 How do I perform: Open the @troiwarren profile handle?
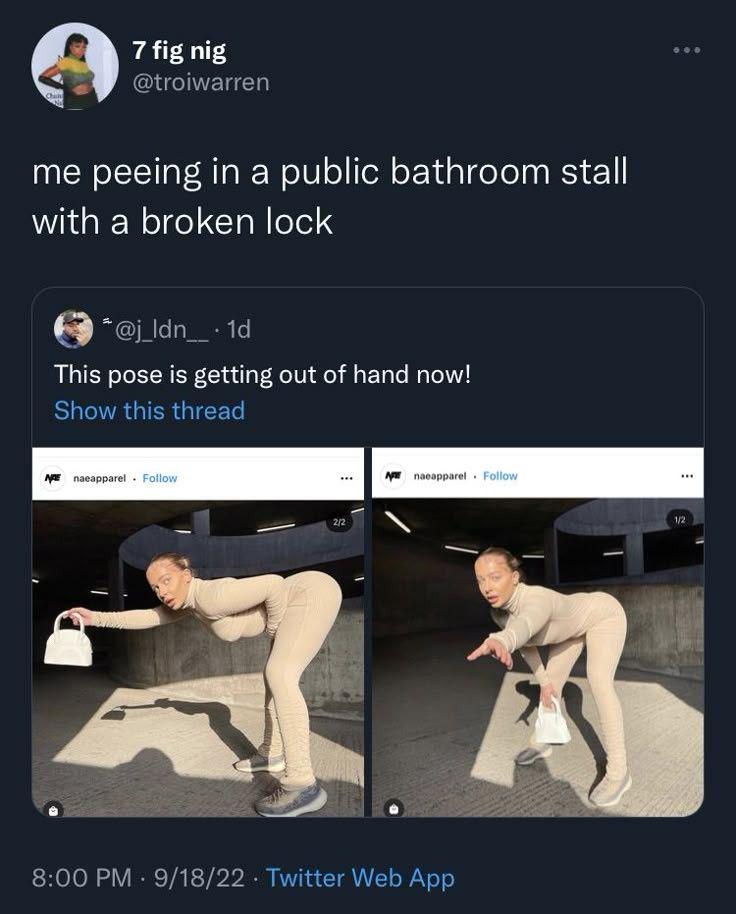point(201,82)
